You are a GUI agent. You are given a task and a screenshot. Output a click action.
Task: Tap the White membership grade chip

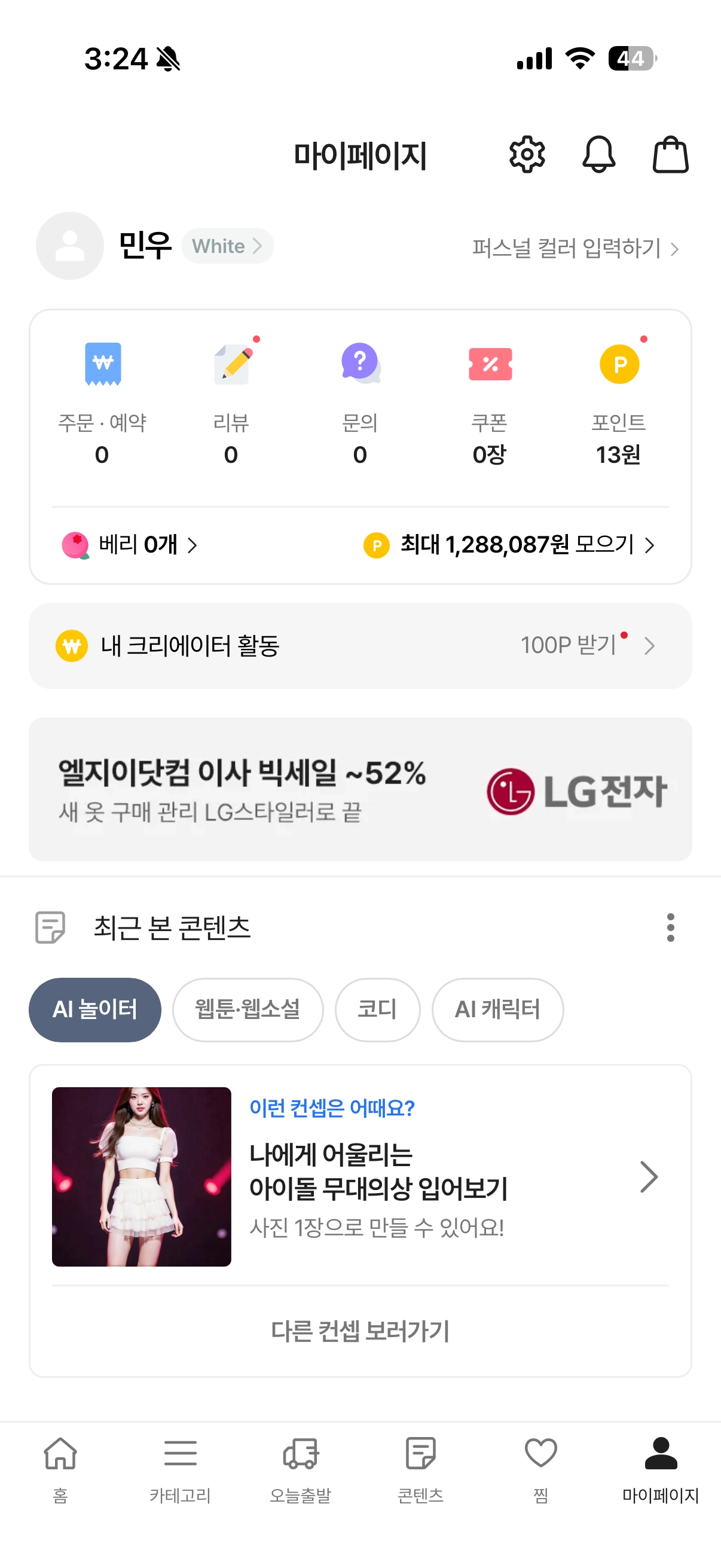pos(227,246)
